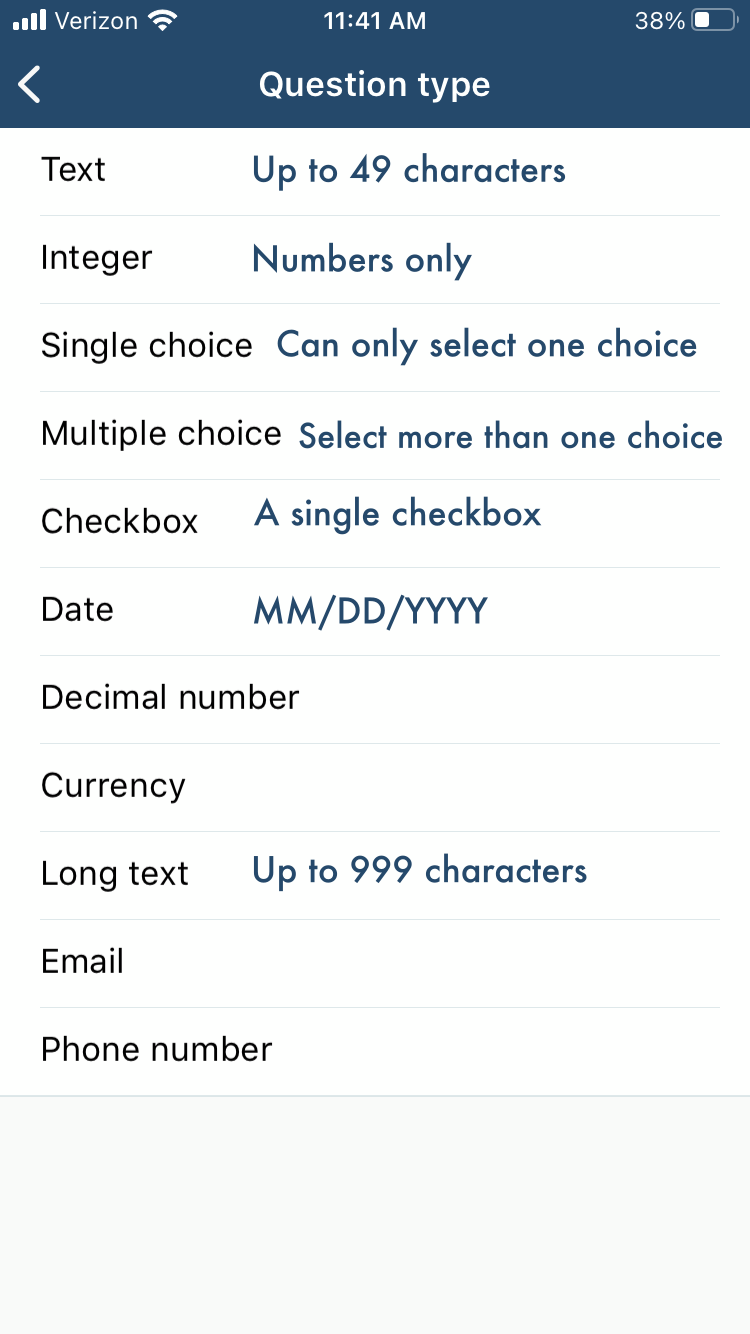The image size is (750, 1334).
Task: Select Date as the question type
Action: (x=375, y=612)
